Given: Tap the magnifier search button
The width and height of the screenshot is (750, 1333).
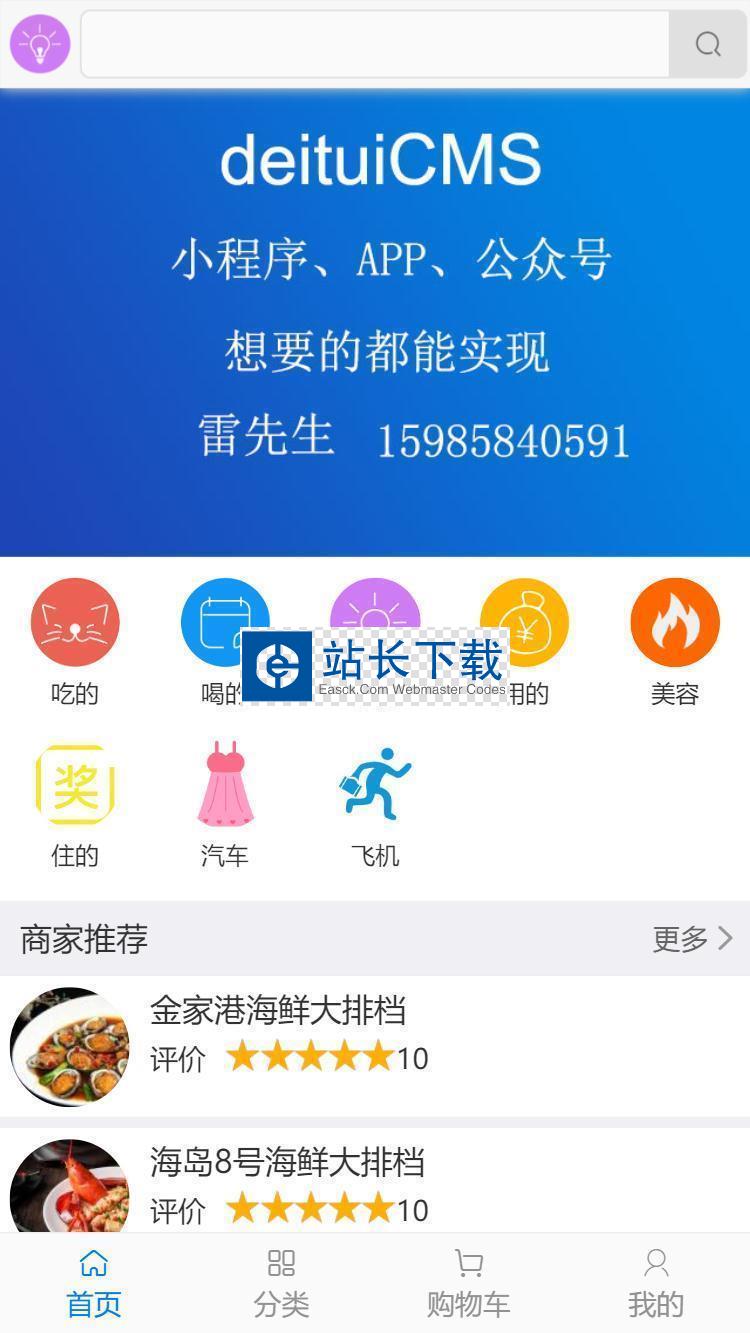Looking at the screenshot, I should (708, 44).
